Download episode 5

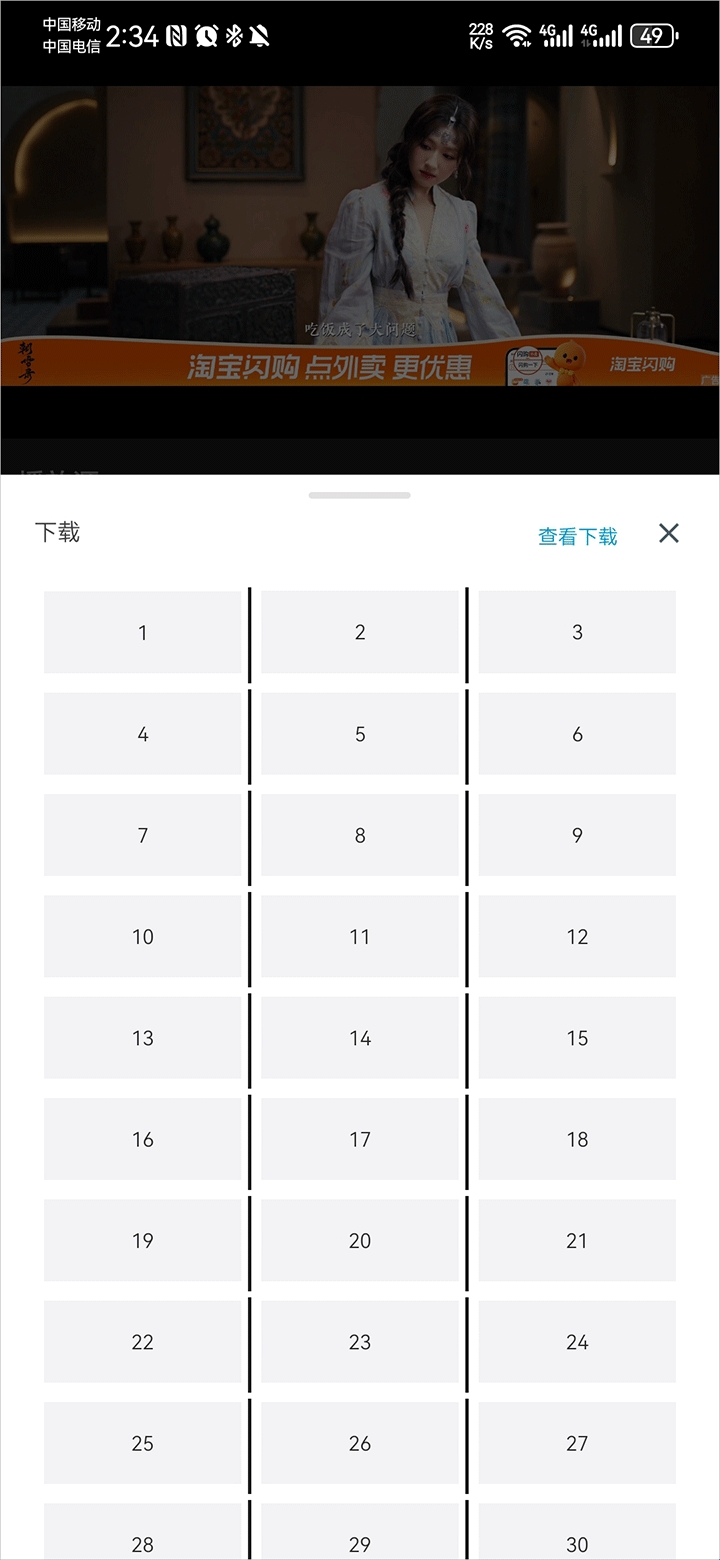pos(360,734)
